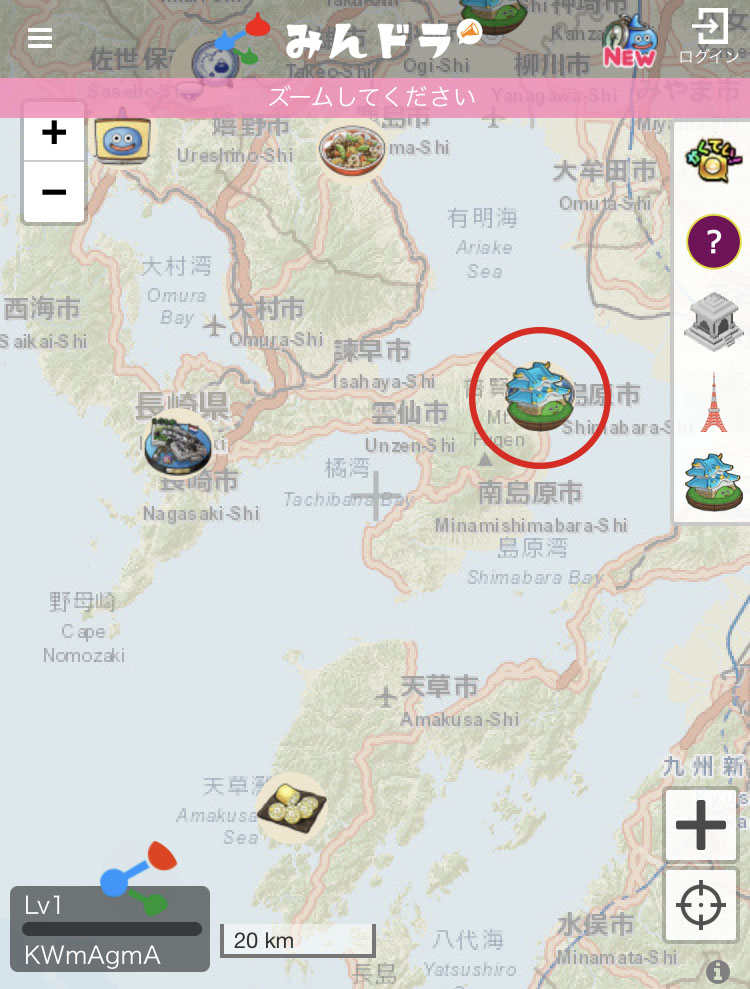Open the blue slime picture marker
This screenshot has width=750, height=989.
[x=122, y=141]
